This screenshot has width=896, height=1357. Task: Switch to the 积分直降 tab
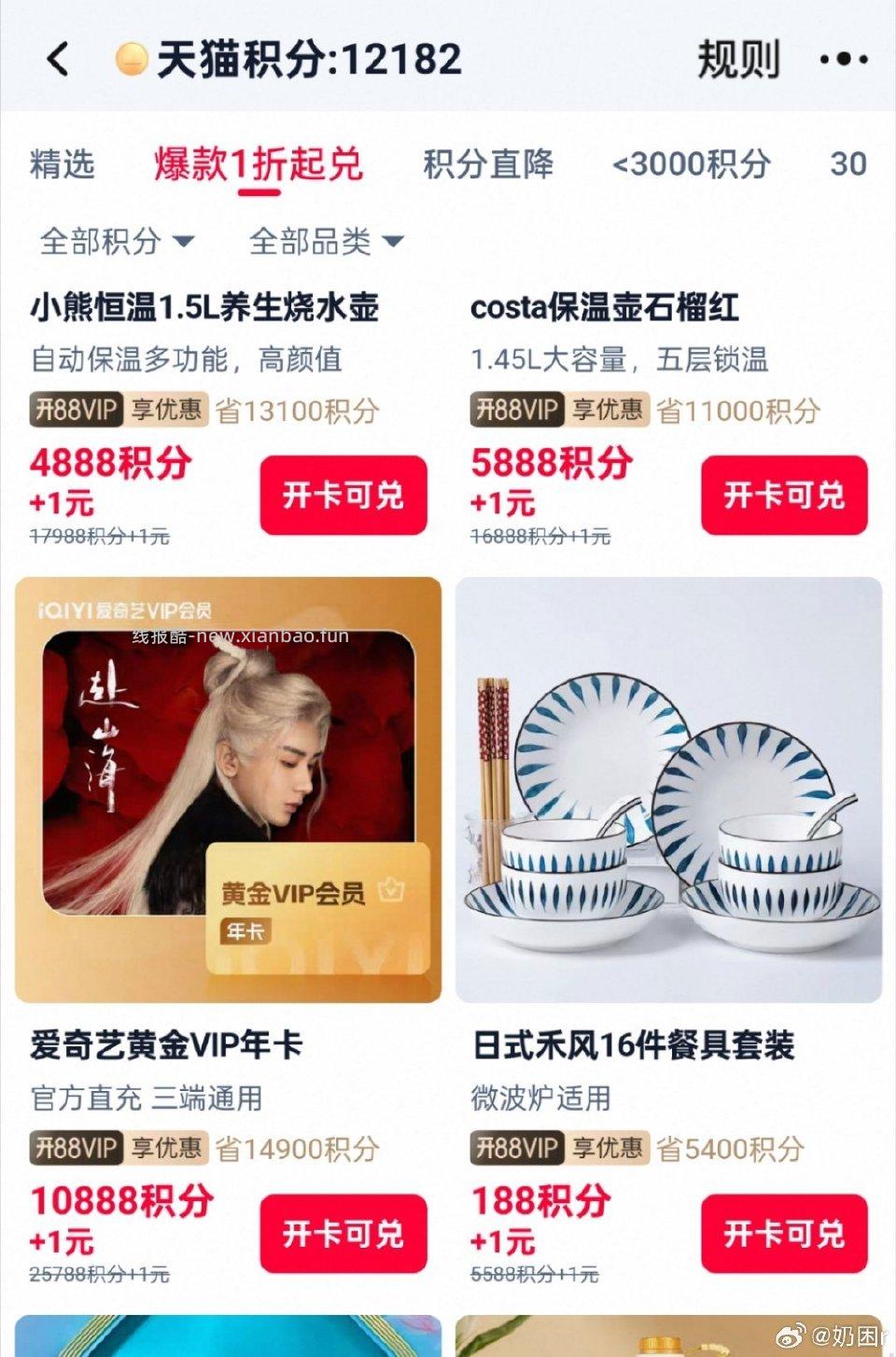pyautogui.click(x=489, y=165)
